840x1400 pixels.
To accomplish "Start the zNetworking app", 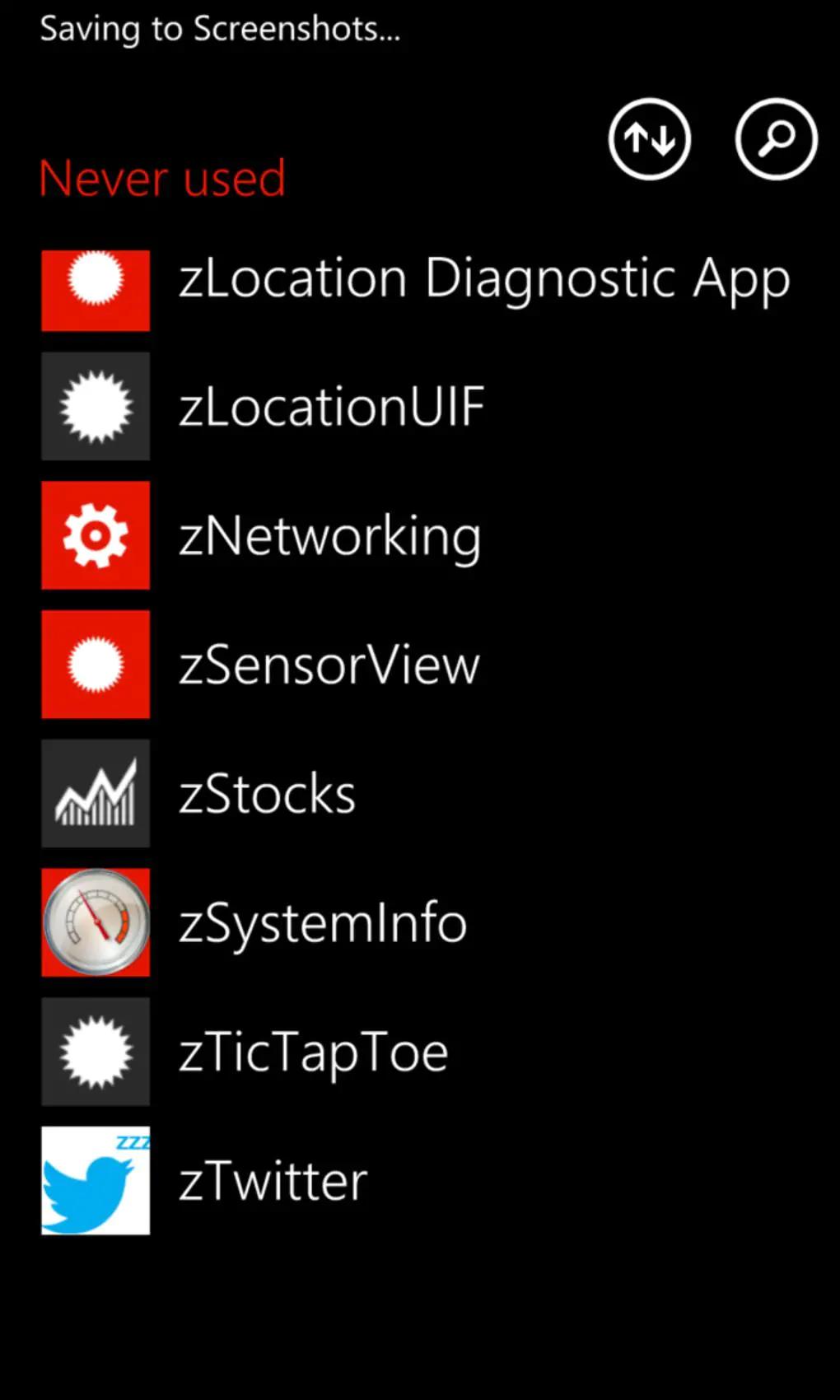I will [x=329, y=536].
